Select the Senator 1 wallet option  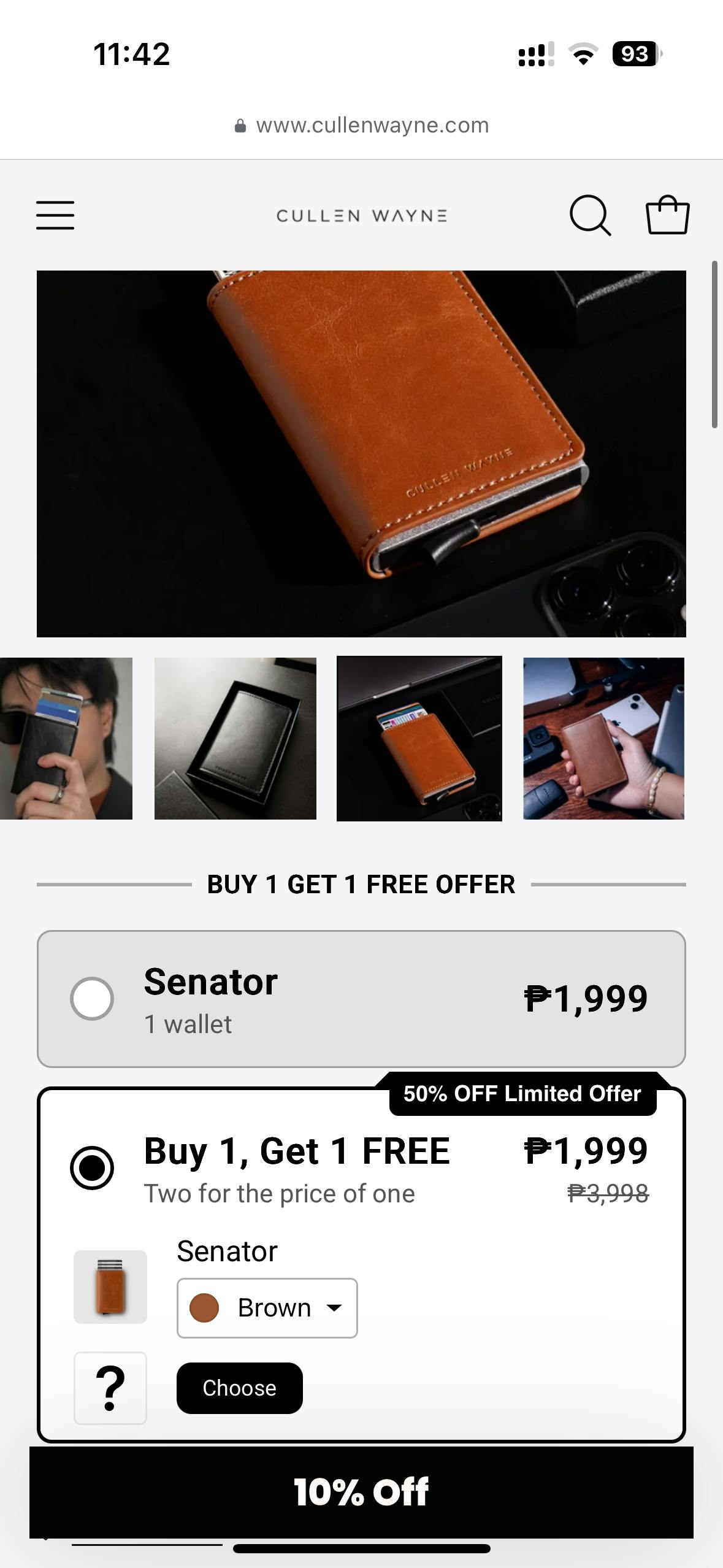(x=361, y=999)
